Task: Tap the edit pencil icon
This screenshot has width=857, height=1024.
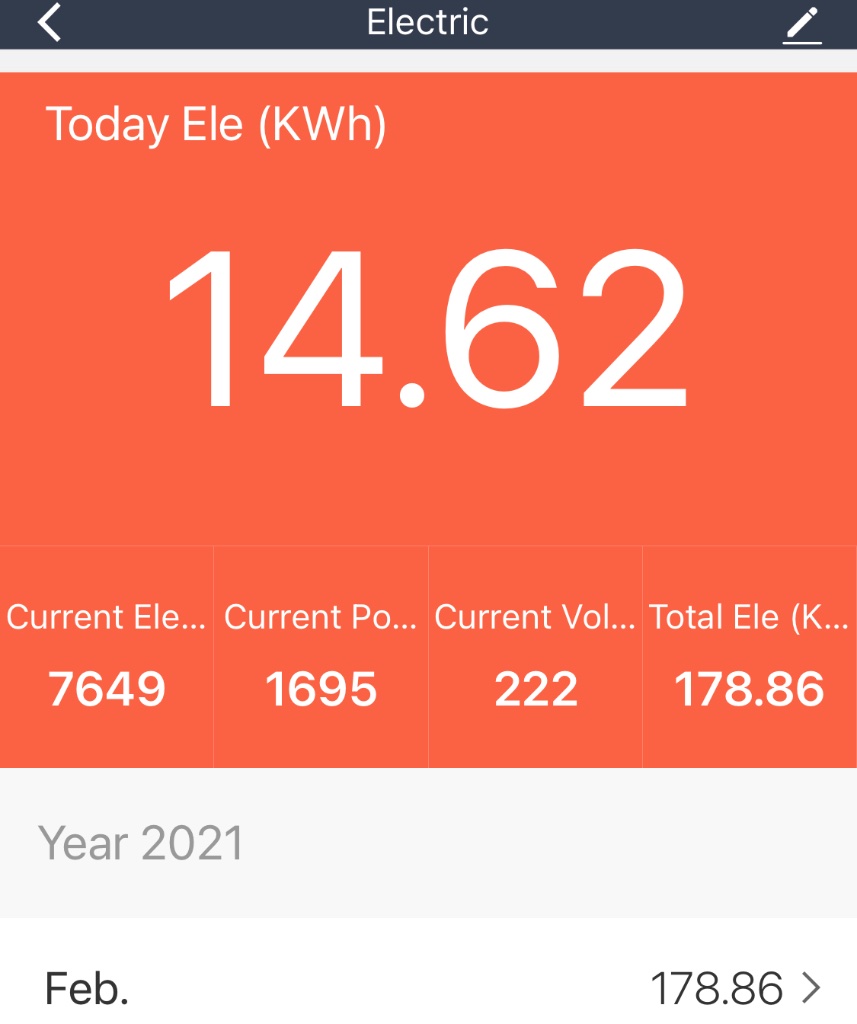Action: (x=802, y=24)
